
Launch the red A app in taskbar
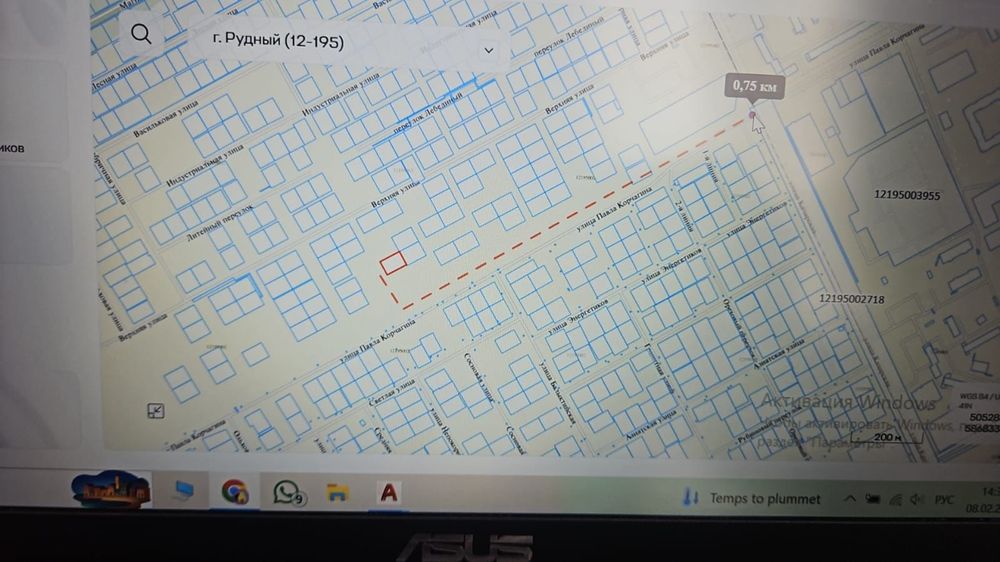[x=388, y=492]
